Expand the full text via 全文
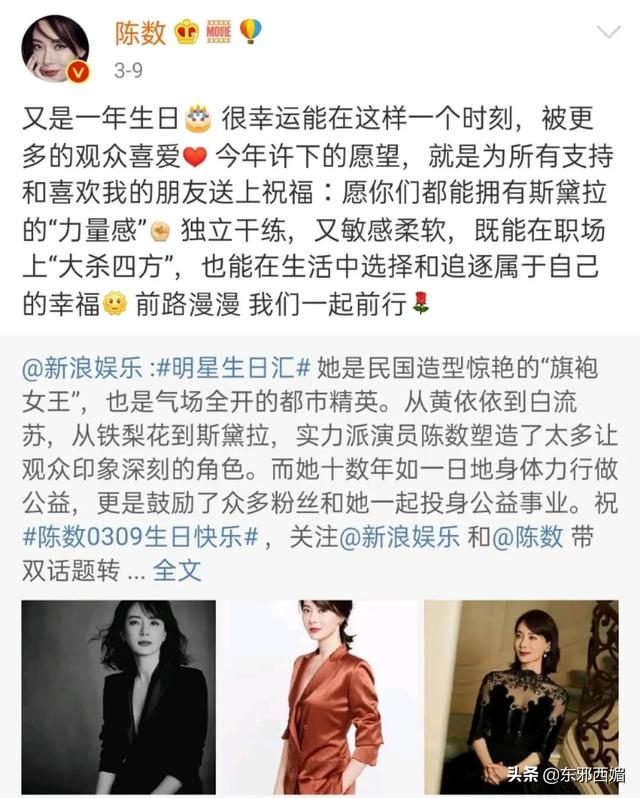The width and height of the screenshot is (640, 798). click(x=178, y=570)
